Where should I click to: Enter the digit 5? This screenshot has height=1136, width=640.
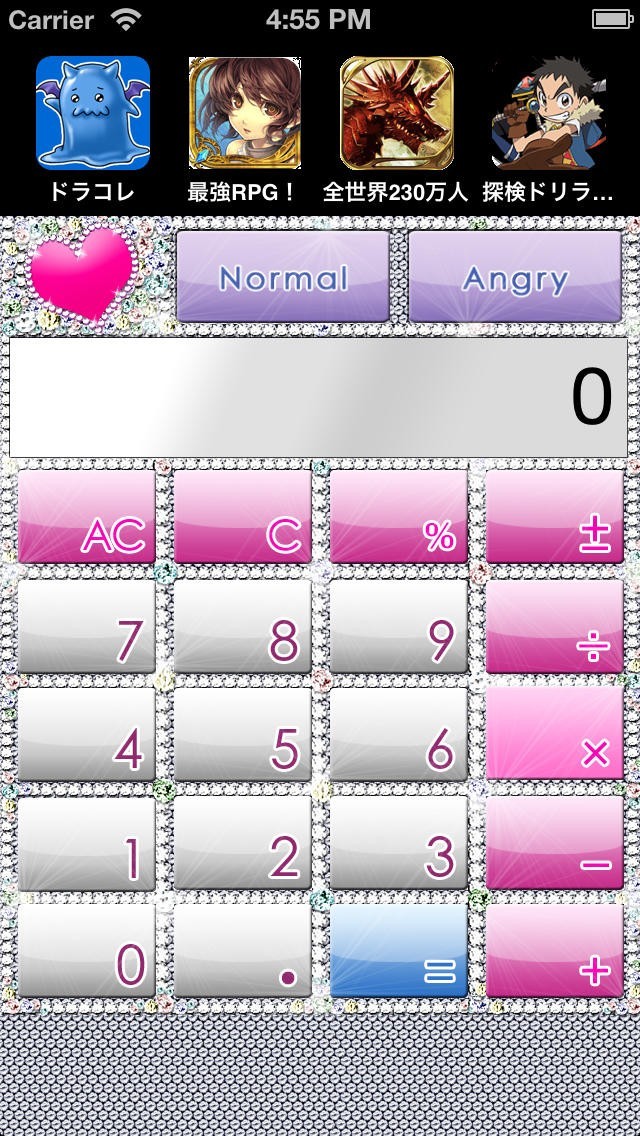coord(243,734)
